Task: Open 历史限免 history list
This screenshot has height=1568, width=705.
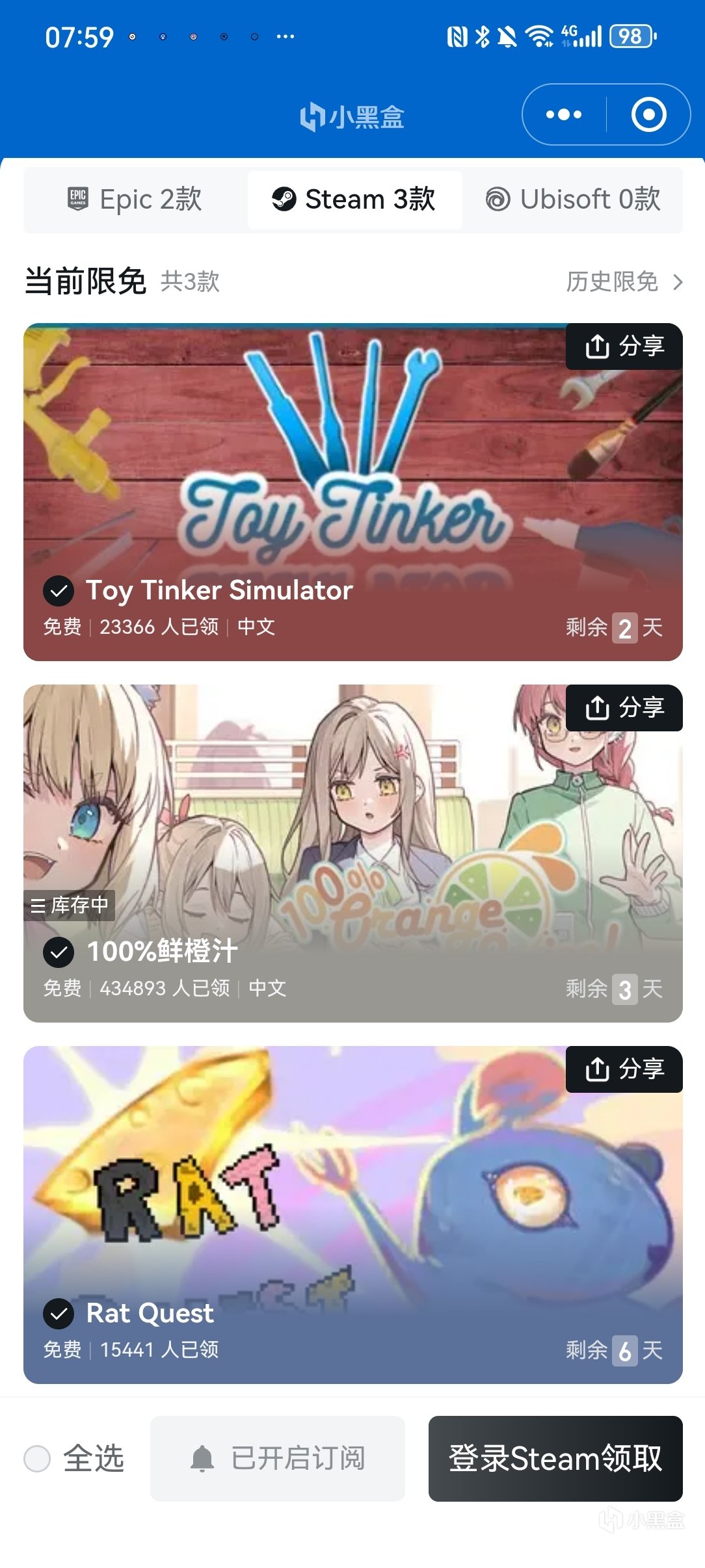Action: tap(623, 282)
